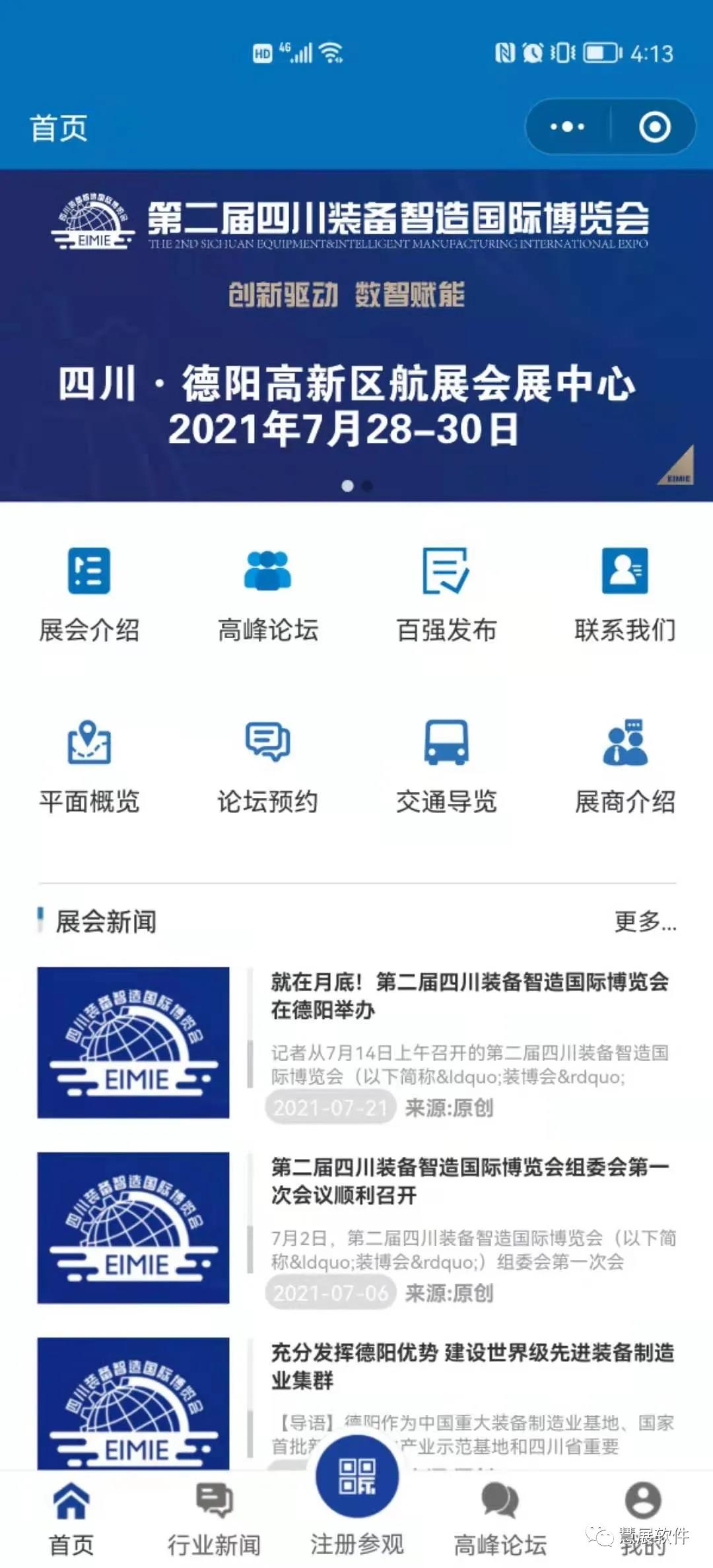Open news article 就在月底！第二届四川装备智造国际博览会在德阳举办
The height and width of the screenshot is (1568, 713).
(469, 995)
